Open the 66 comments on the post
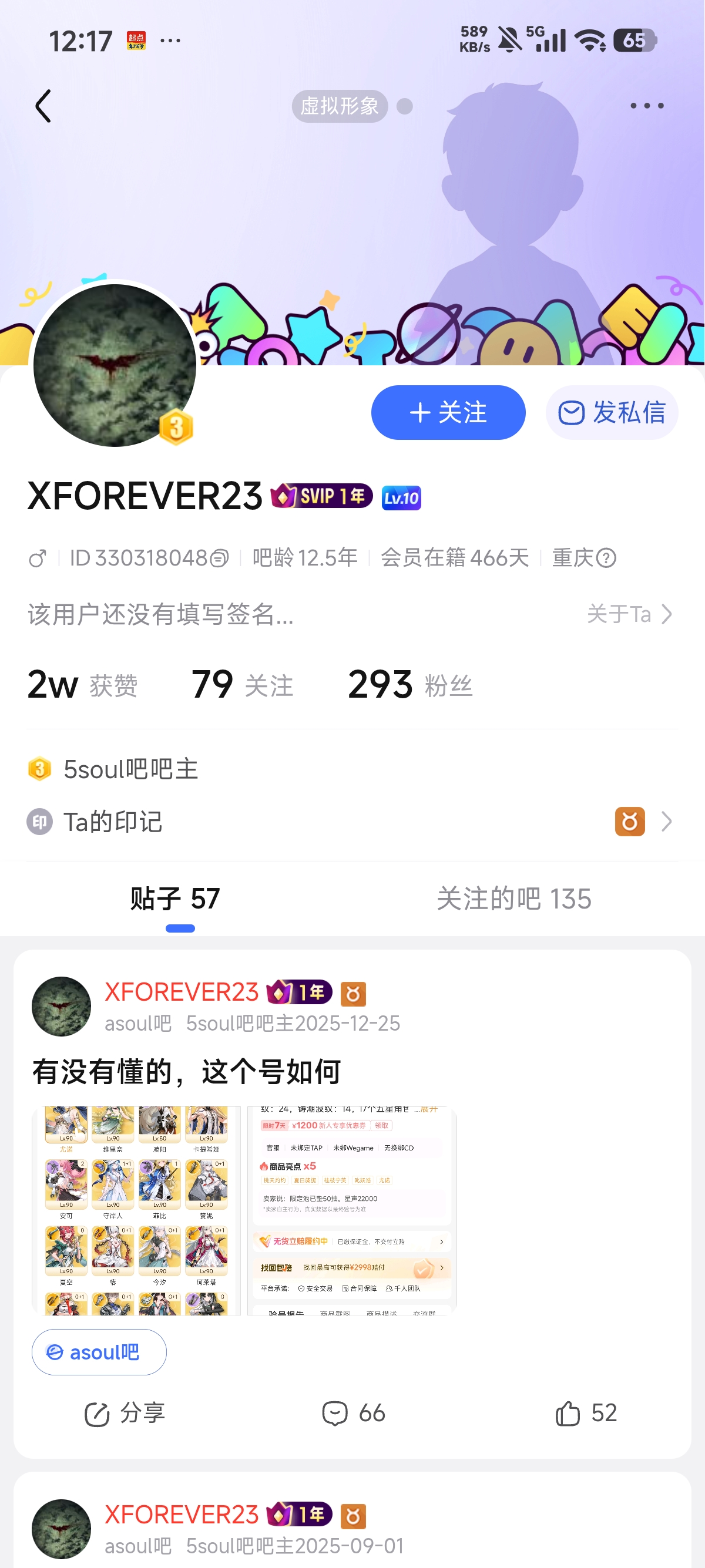The height and width of the screenshot is (1568, 705). 353,1413
